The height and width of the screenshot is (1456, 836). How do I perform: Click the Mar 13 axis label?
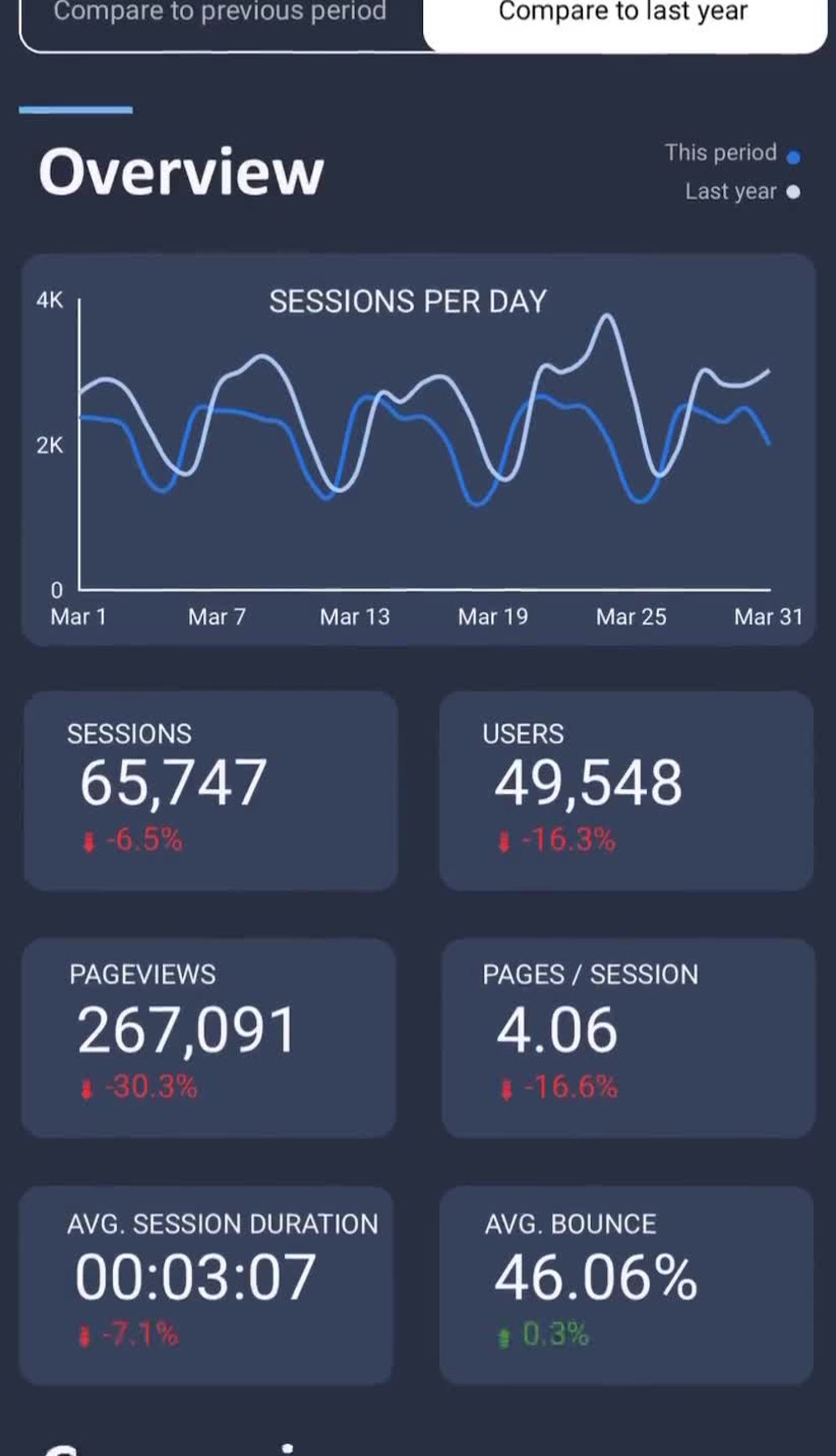point(354,617)
